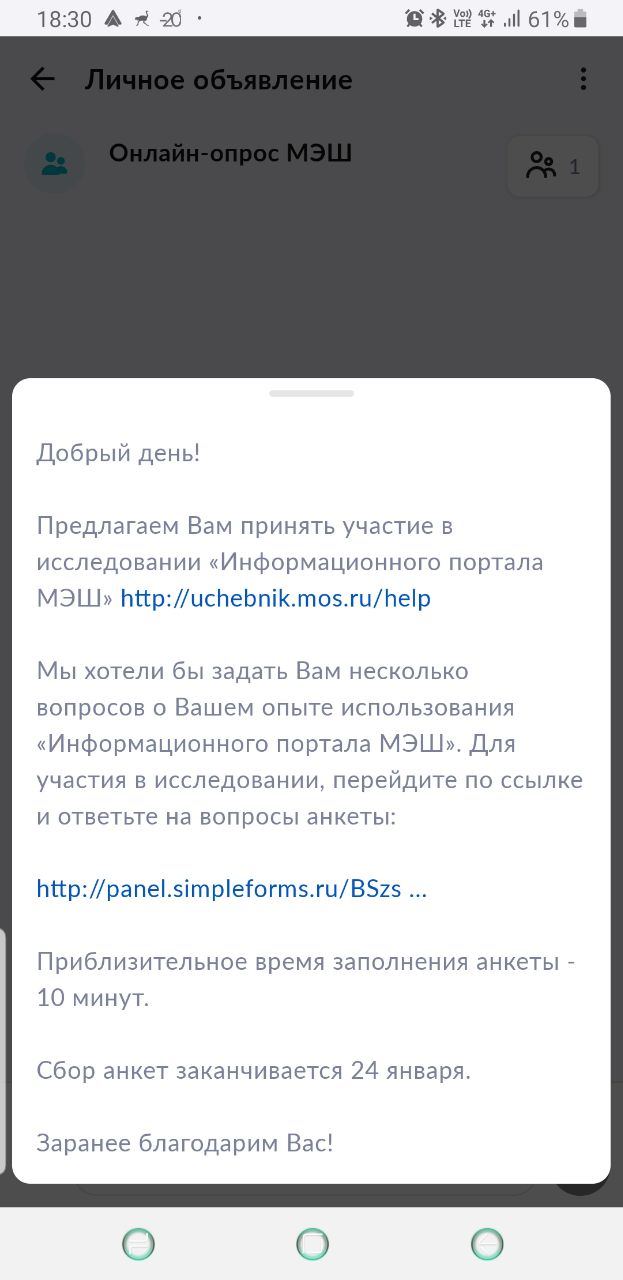
Task: Tap the bottom sheet drag handle
Action: coord(311,393)
